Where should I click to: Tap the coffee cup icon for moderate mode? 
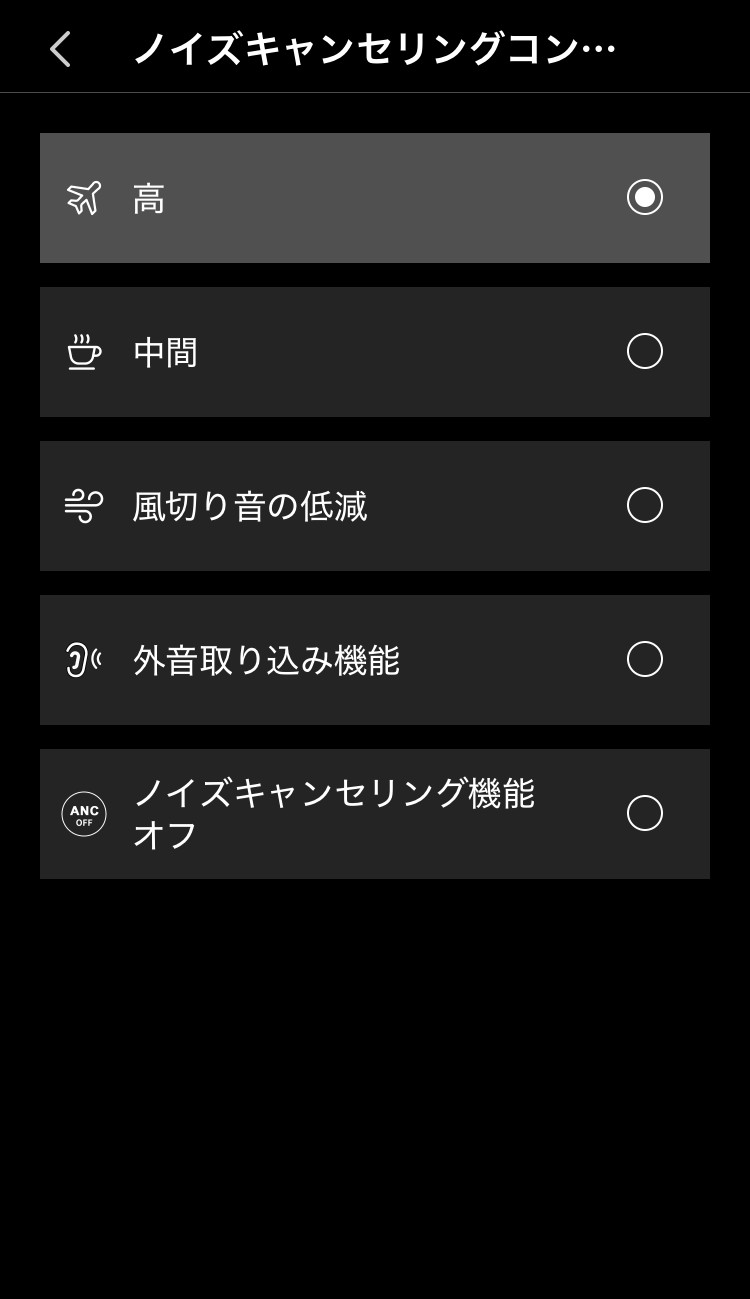pyautogui.click(x=84, y=352)
